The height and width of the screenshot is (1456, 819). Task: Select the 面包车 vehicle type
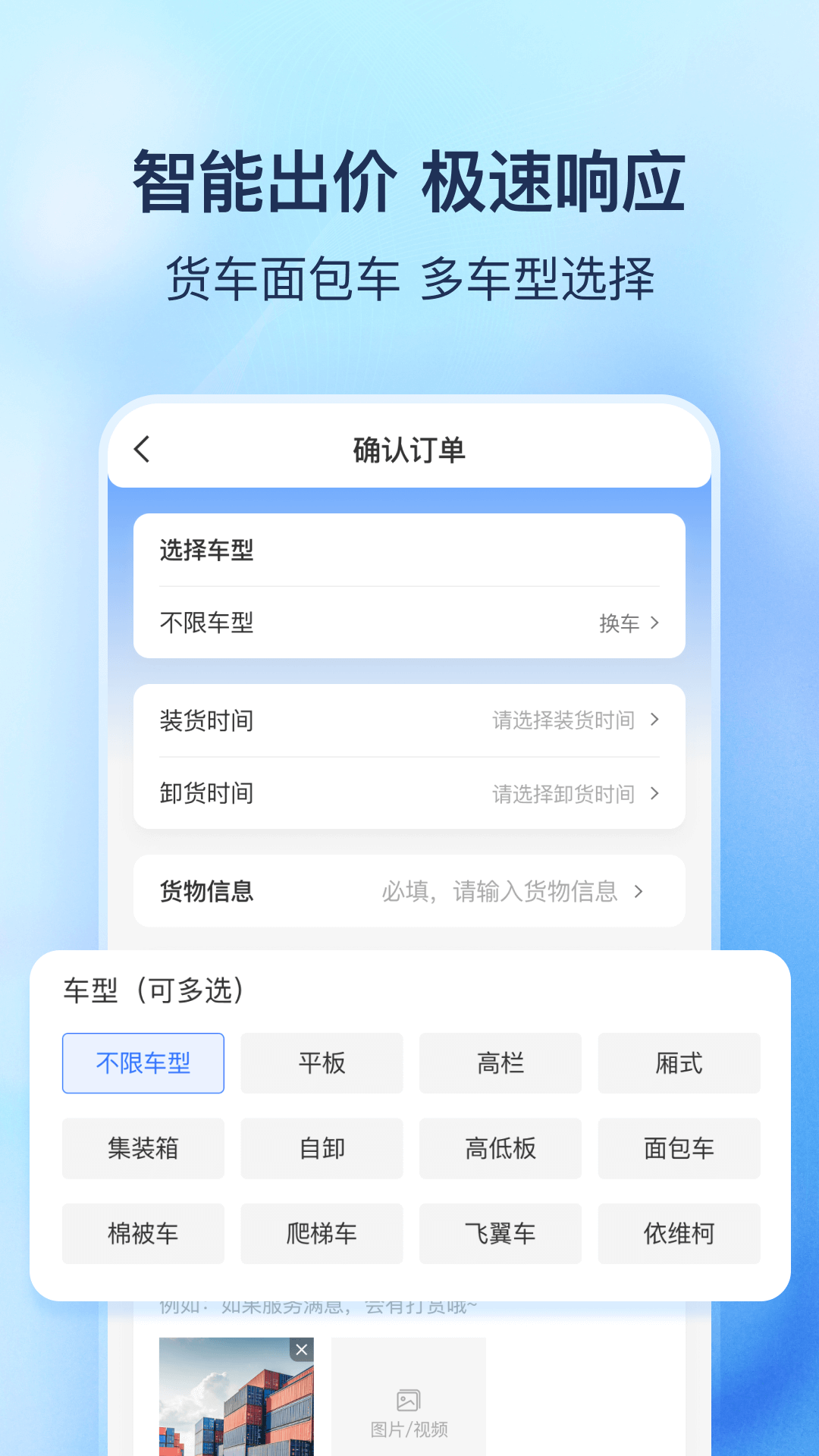pyautogui.click(x=679, y=1148)
